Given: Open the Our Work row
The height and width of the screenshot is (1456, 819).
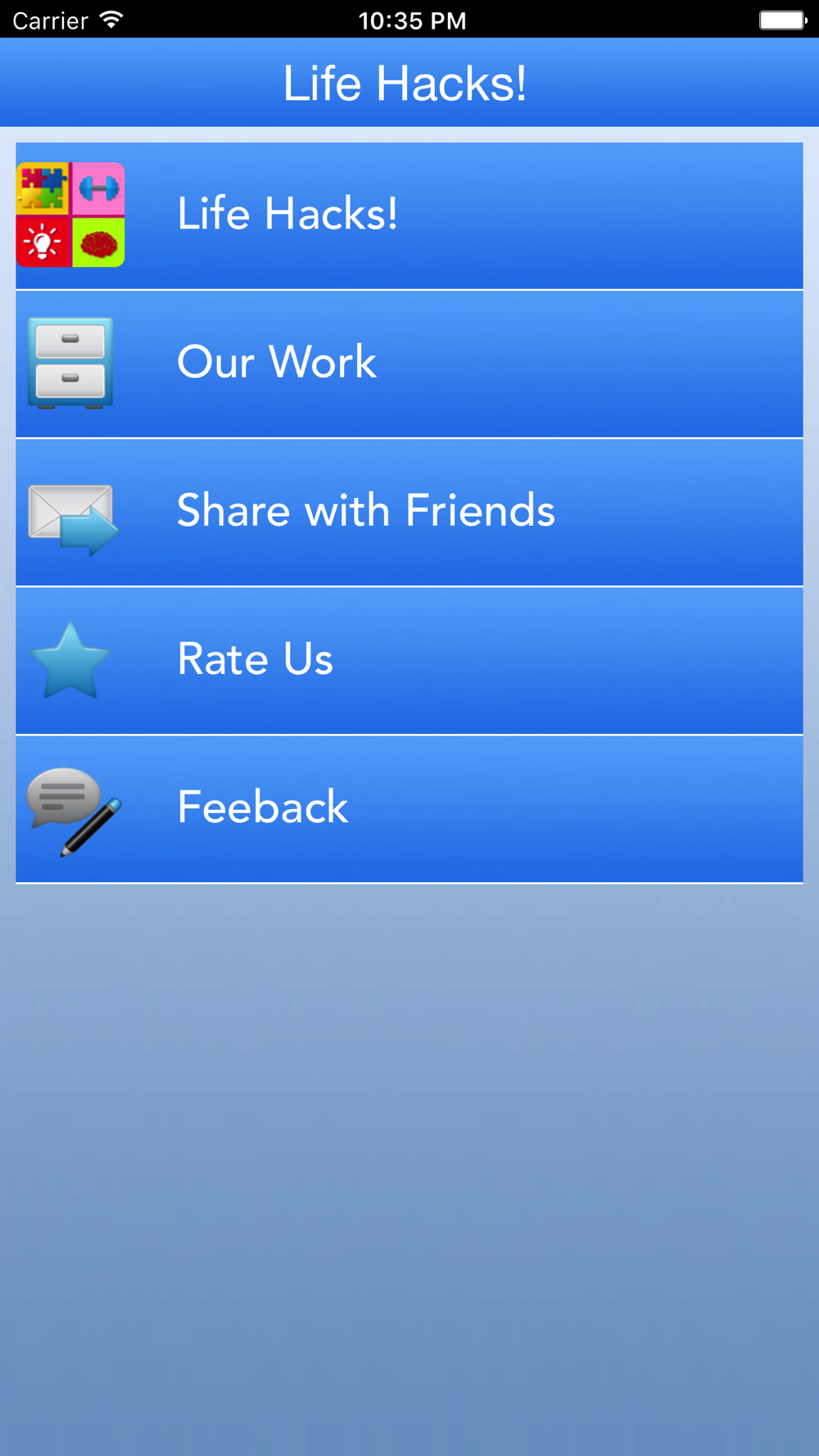Looking at the screenshot, I should tap(409, 364).
